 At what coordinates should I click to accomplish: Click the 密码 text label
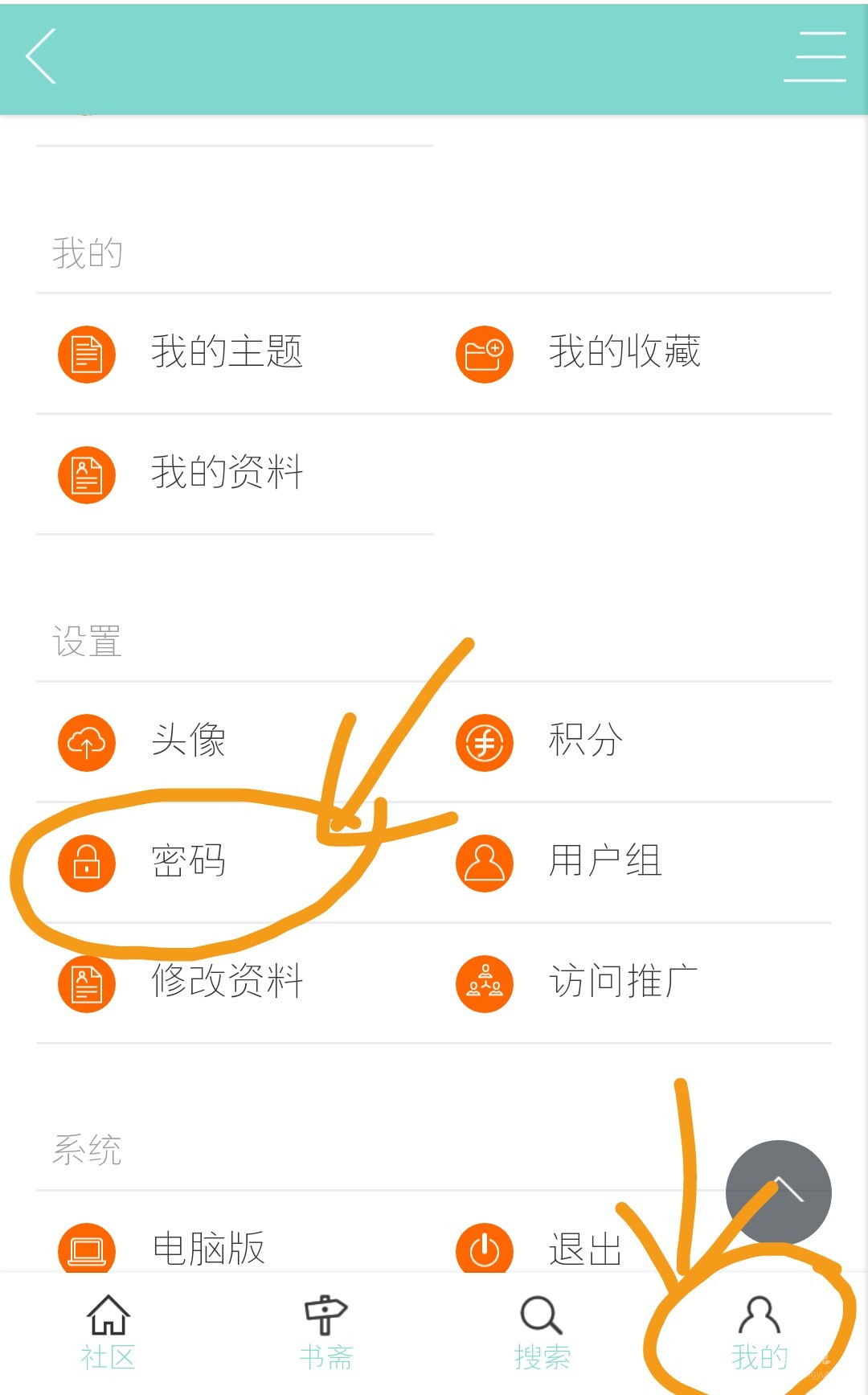coord(186,862)
